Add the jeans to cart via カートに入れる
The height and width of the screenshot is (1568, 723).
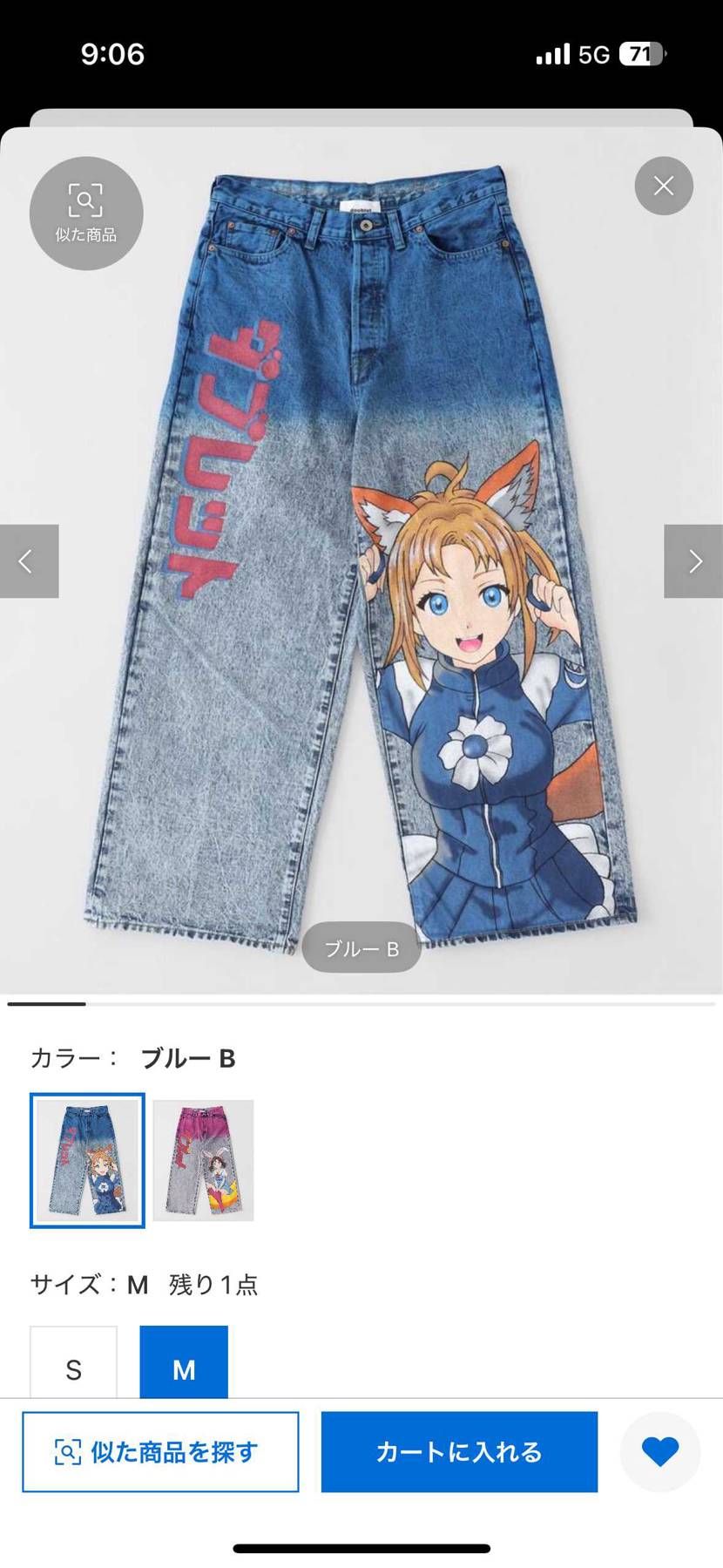point(459,1451)
